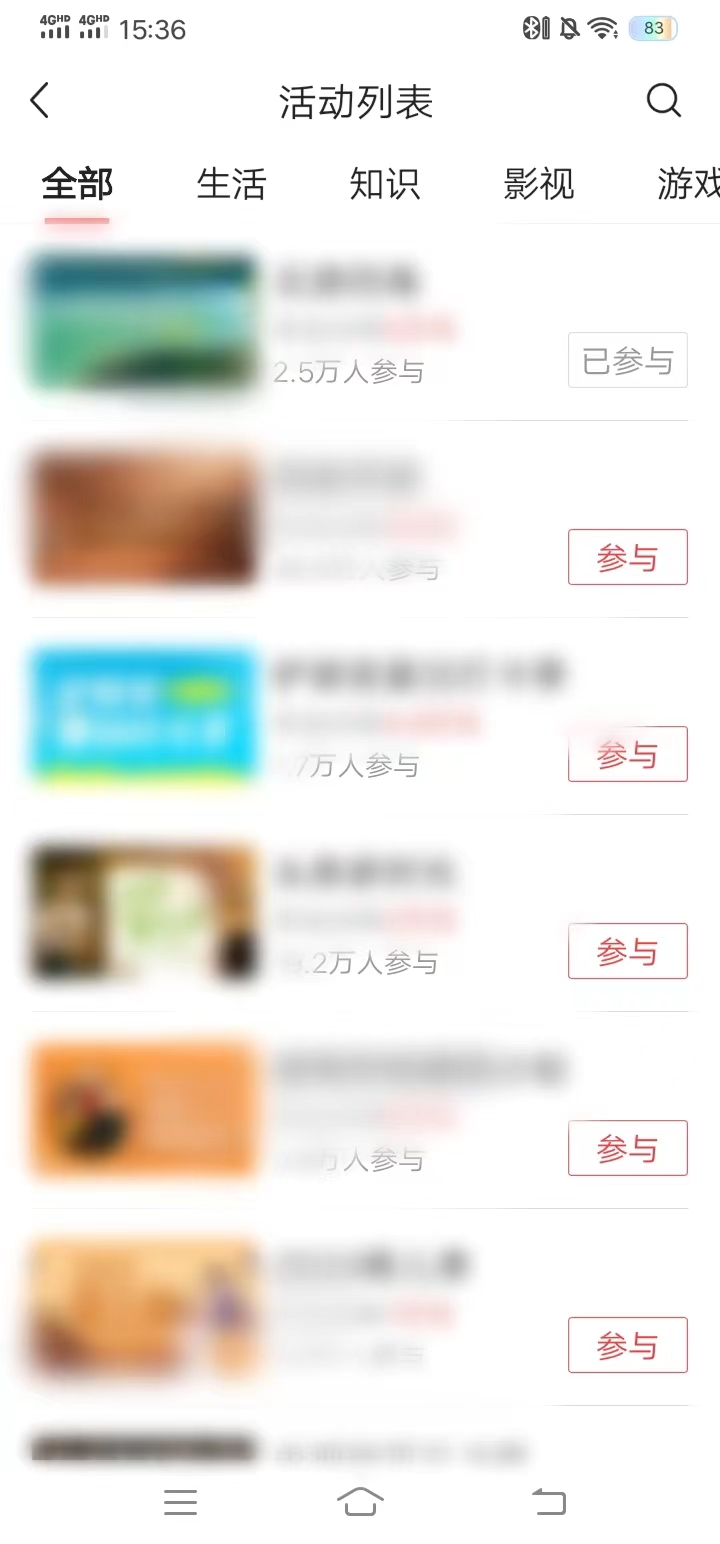Switch to the 游戏 tab
Image resolution: width=720 pixels, height=1544 pixels.
coord(688,184)
